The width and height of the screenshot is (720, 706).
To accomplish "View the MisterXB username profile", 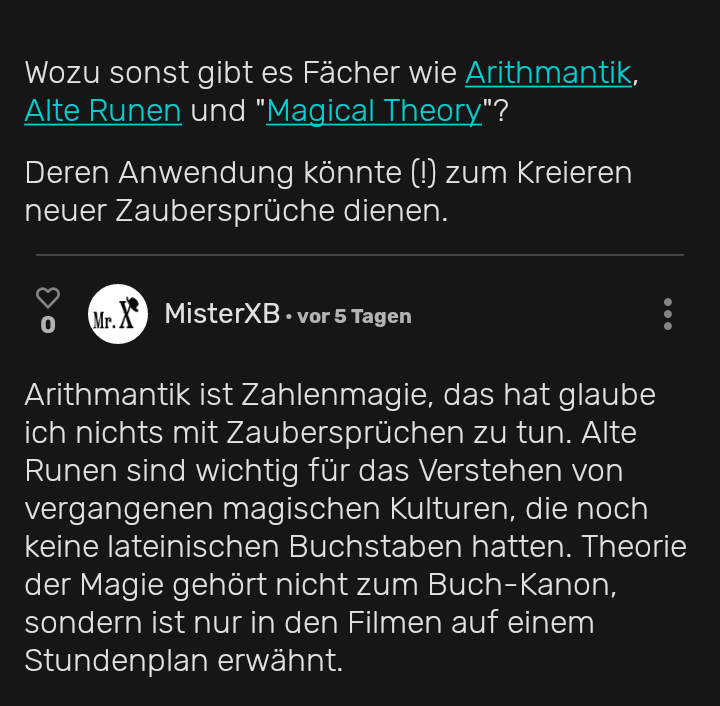I will coord(222,314).
